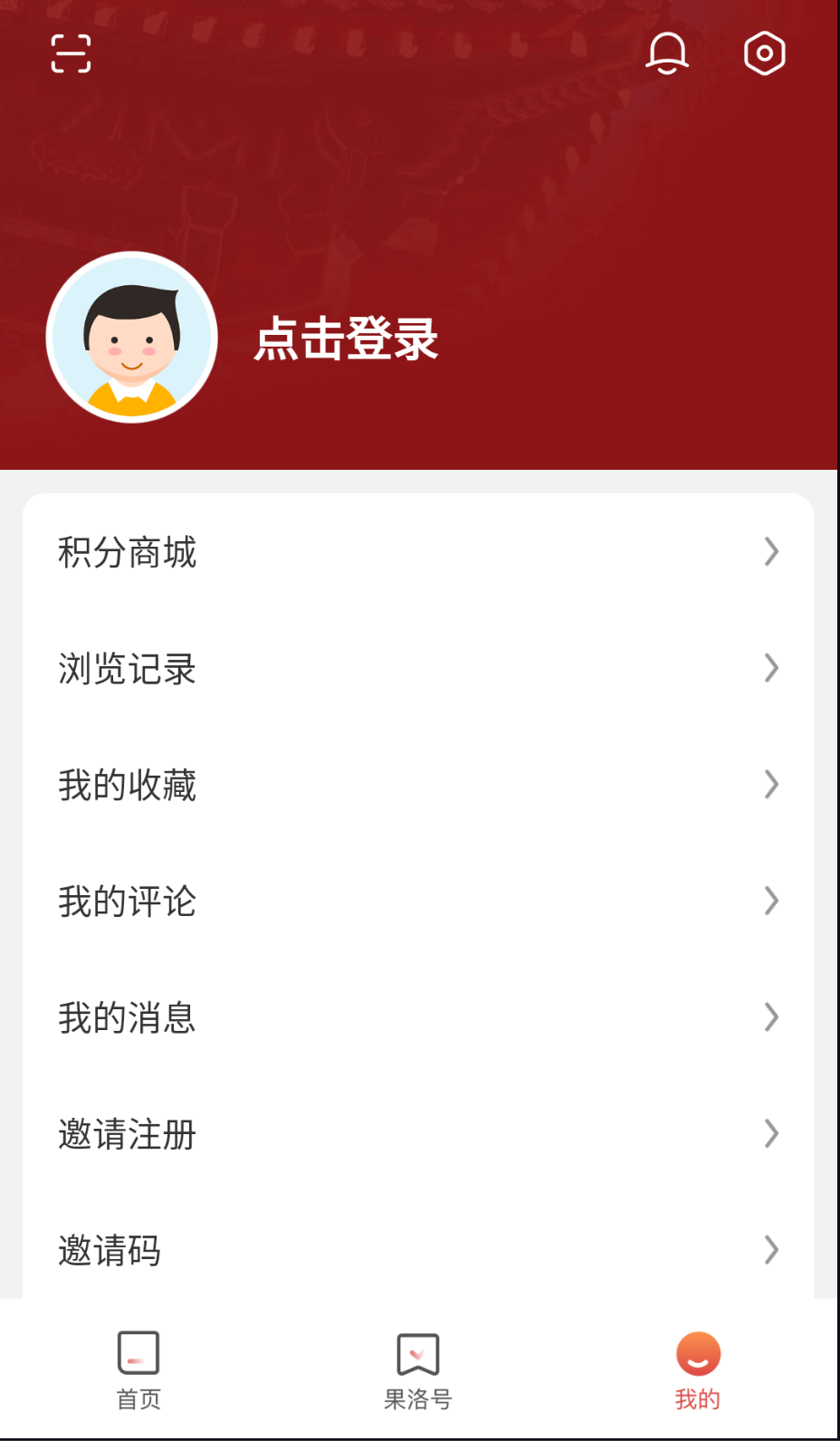Open 我的消息 messages

[418, 1017]
